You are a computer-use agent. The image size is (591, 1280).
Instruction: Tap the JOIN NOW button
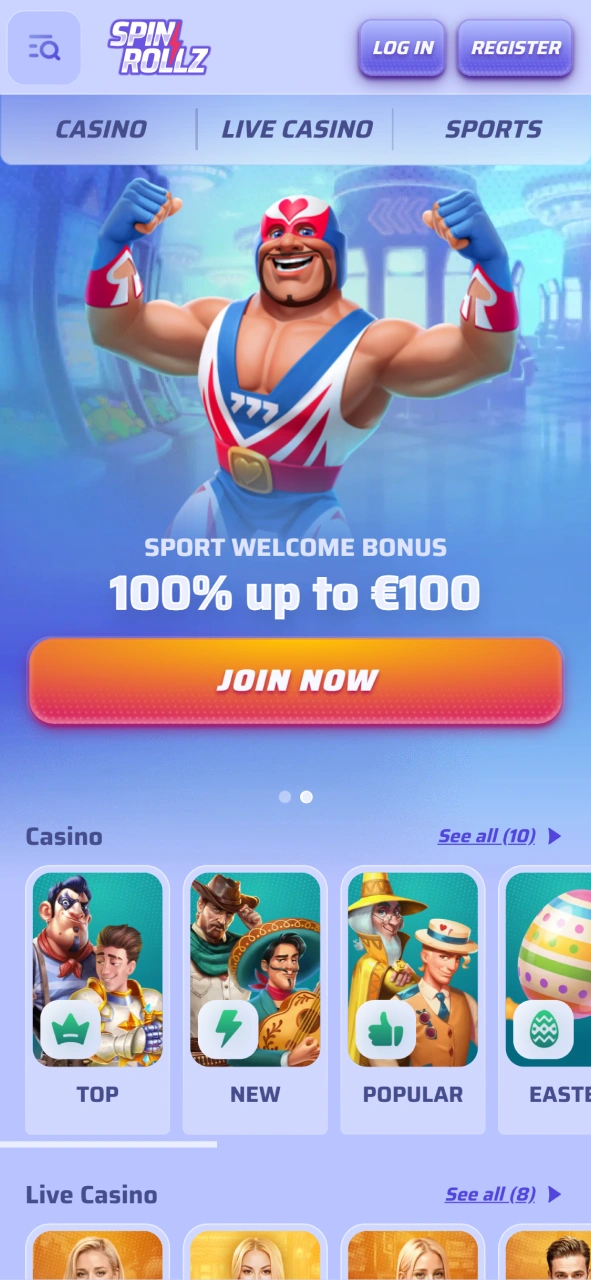tap(296, 680)
